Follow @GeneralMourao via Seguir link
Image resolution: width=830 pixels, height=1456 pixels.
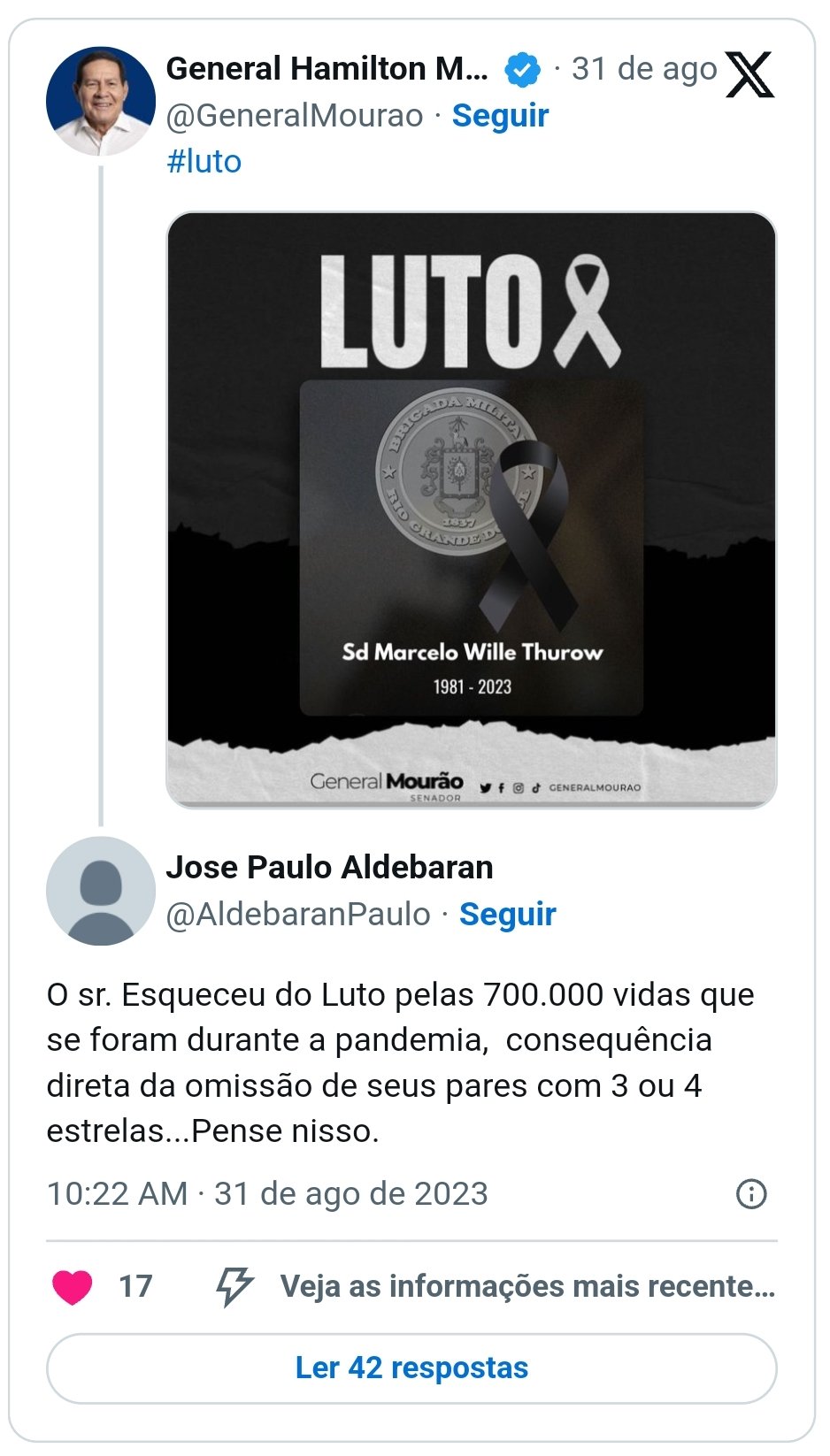tap(500, 116)
